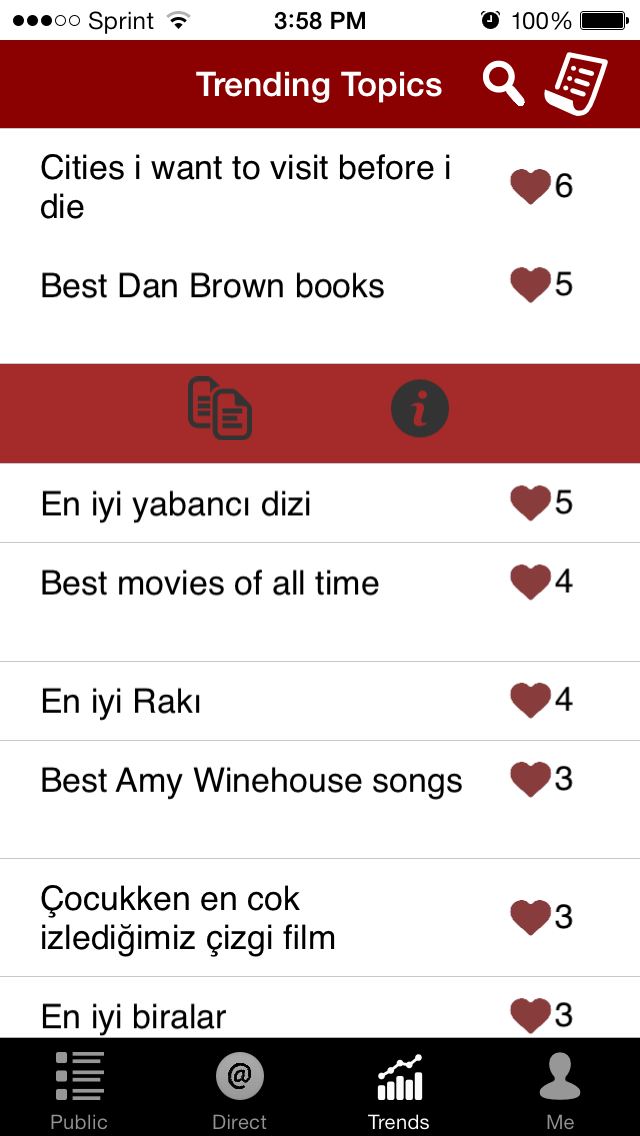Tap the list document icon in header
The width and height of the screenshot is (640, 1136).
click(576, 84)
